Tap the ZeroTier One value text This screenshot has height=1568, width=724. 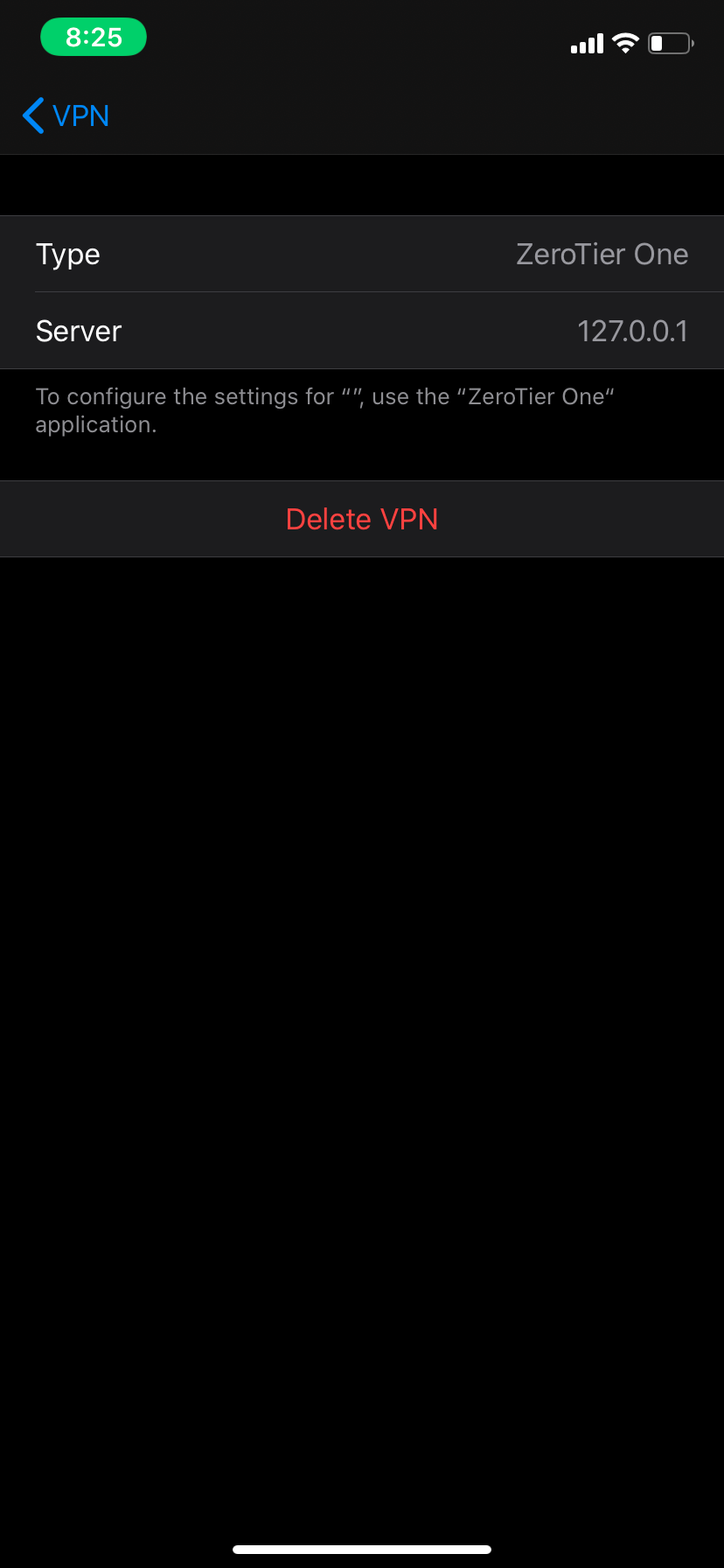click(602, 253)
